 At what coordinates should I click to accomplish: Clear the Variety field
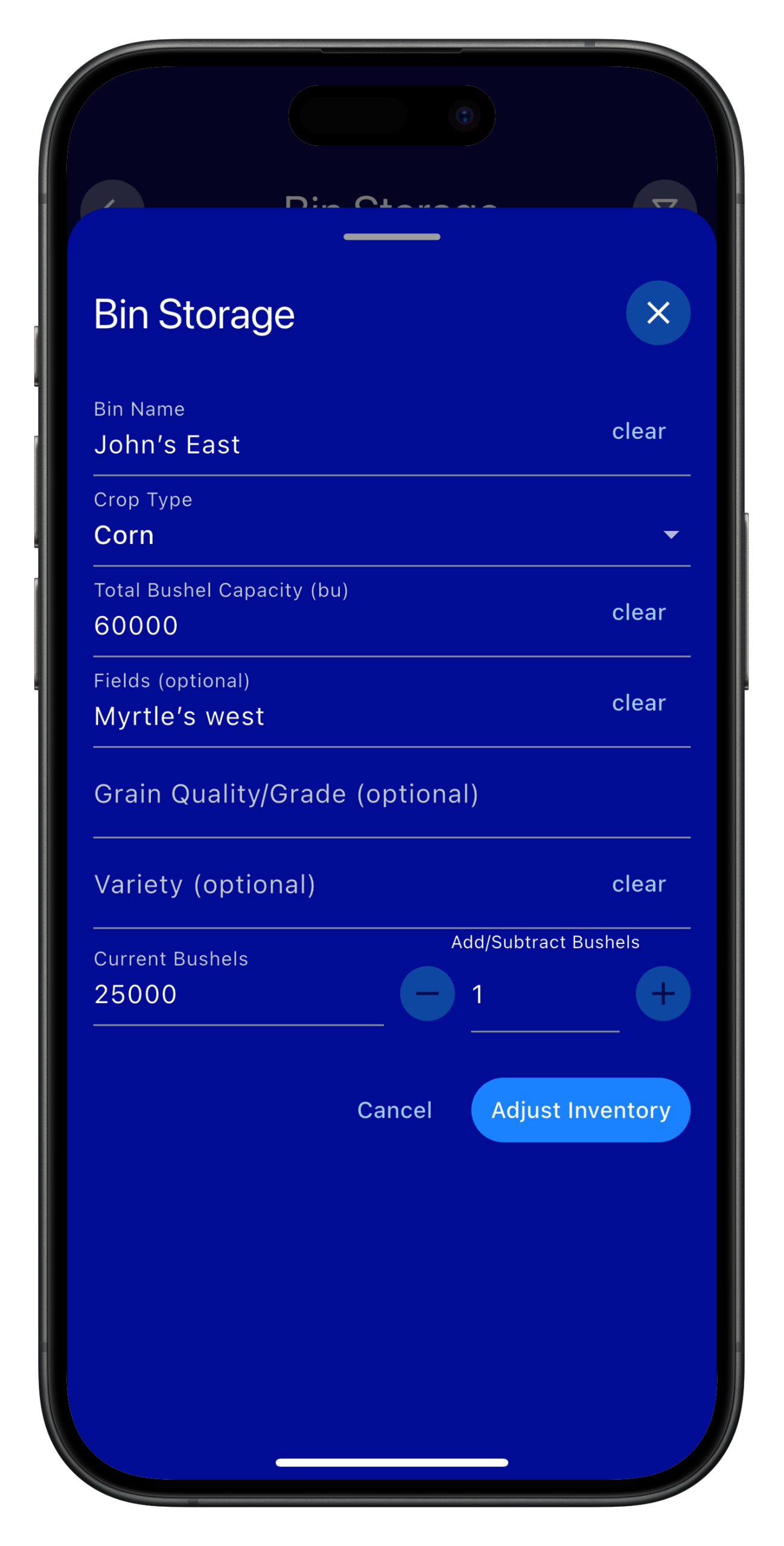(x=638, y=883)
